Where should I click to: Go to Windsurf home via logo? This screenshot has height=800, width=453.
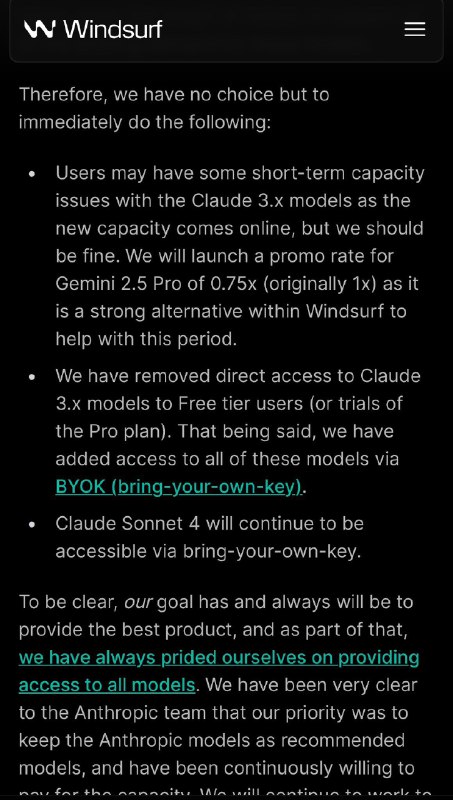click(93, 29)
